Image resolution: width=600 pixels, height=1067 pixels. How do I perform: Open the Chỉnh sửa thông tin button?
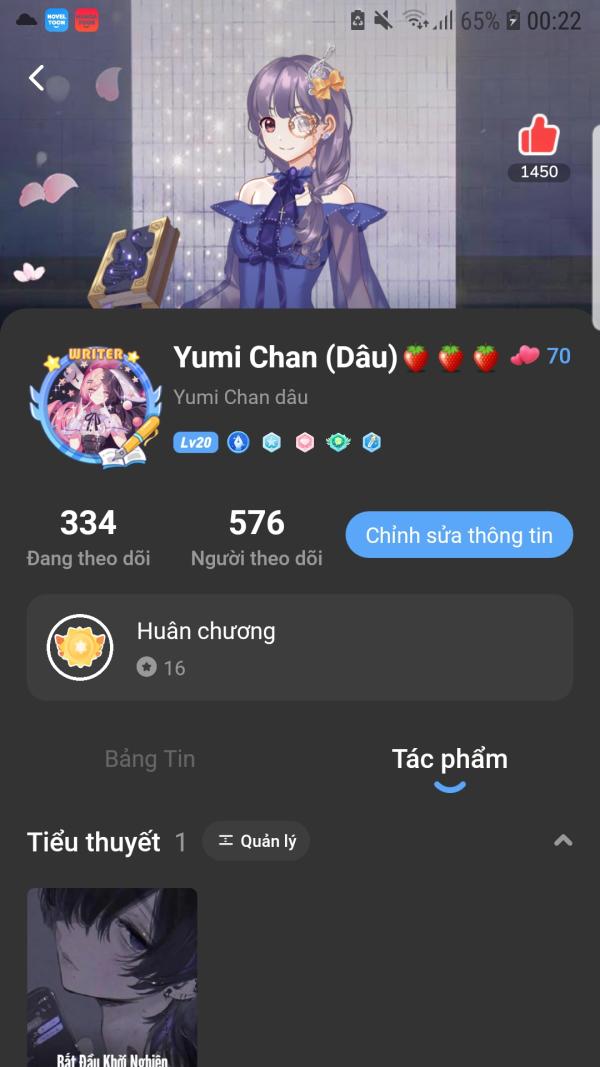click(x=459, y=535)
